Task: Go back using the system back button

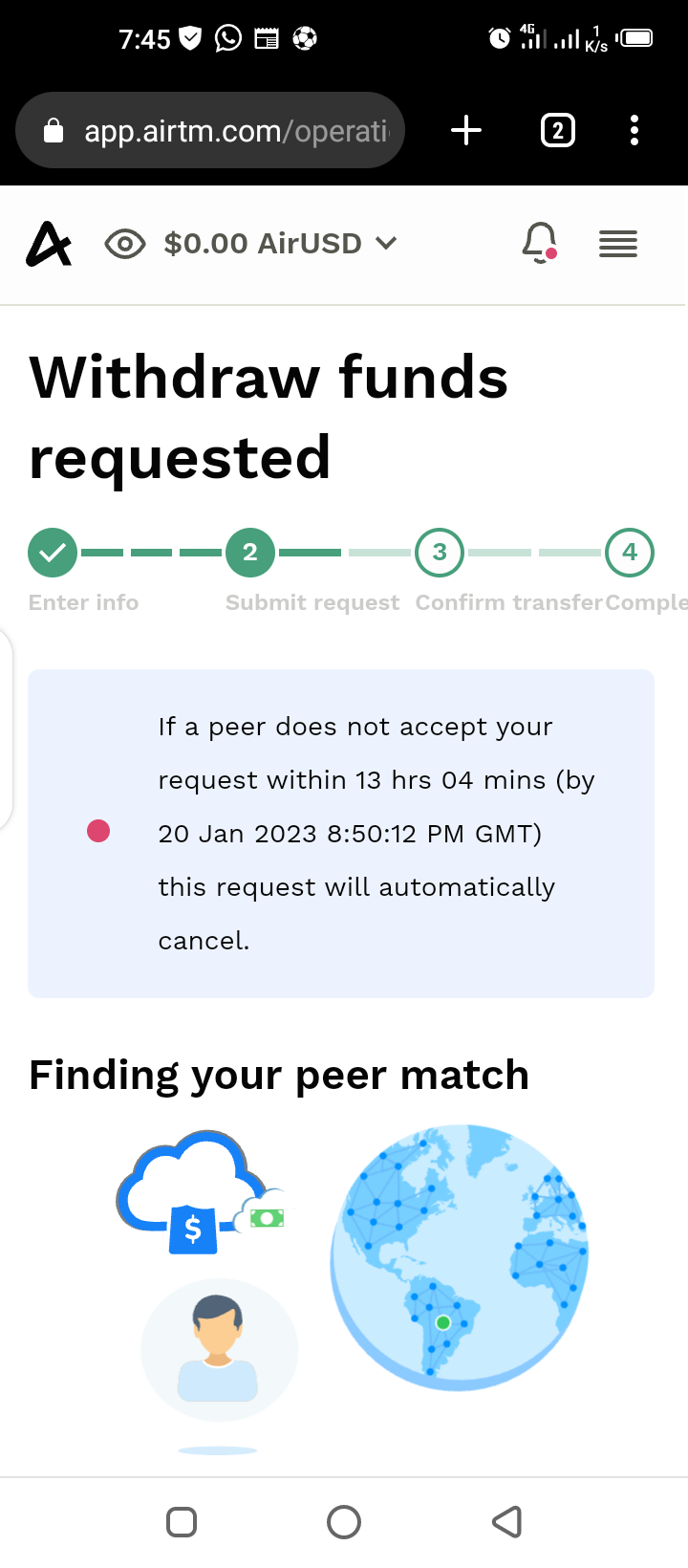Action: [x=506, y=1521]
